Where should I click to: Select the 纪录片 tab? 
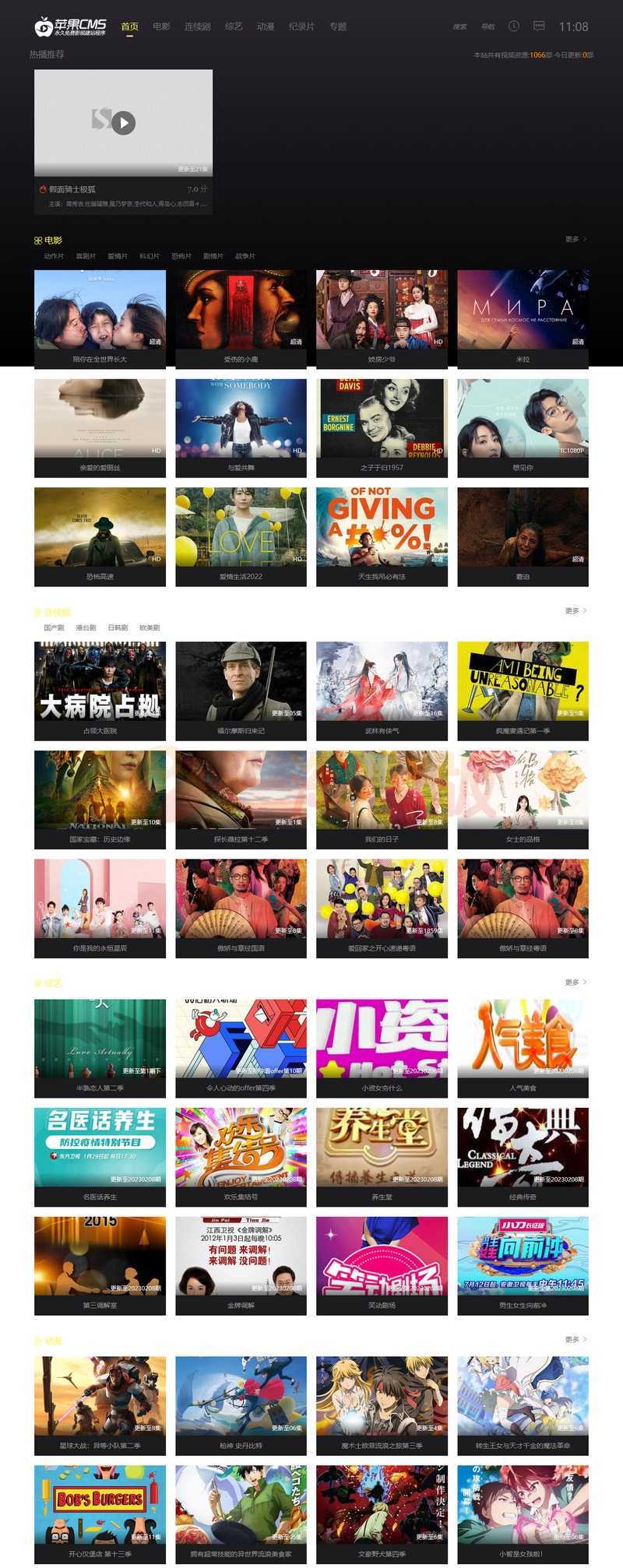pos(301,26)
